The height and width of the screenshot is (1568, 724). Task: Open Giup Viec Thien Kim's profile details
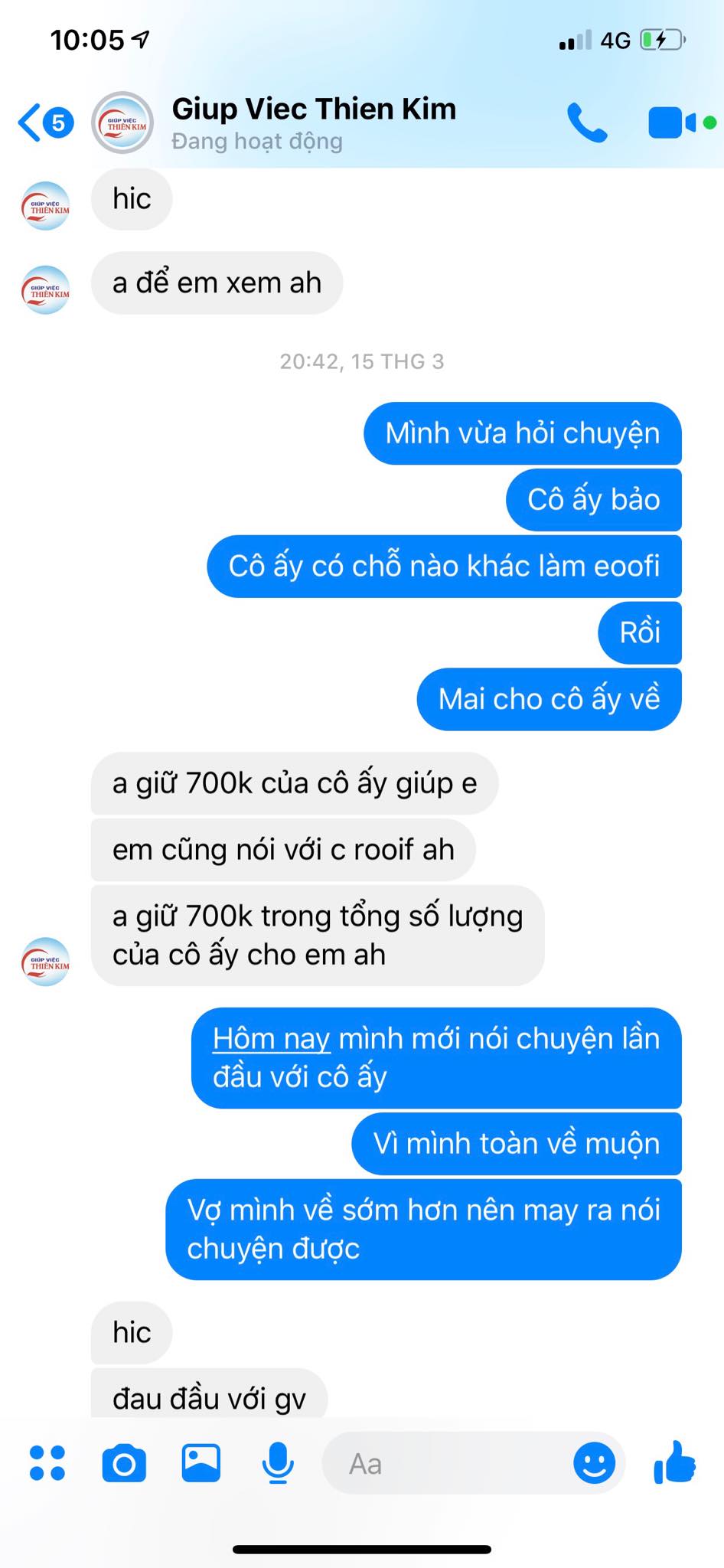point(313,122)
